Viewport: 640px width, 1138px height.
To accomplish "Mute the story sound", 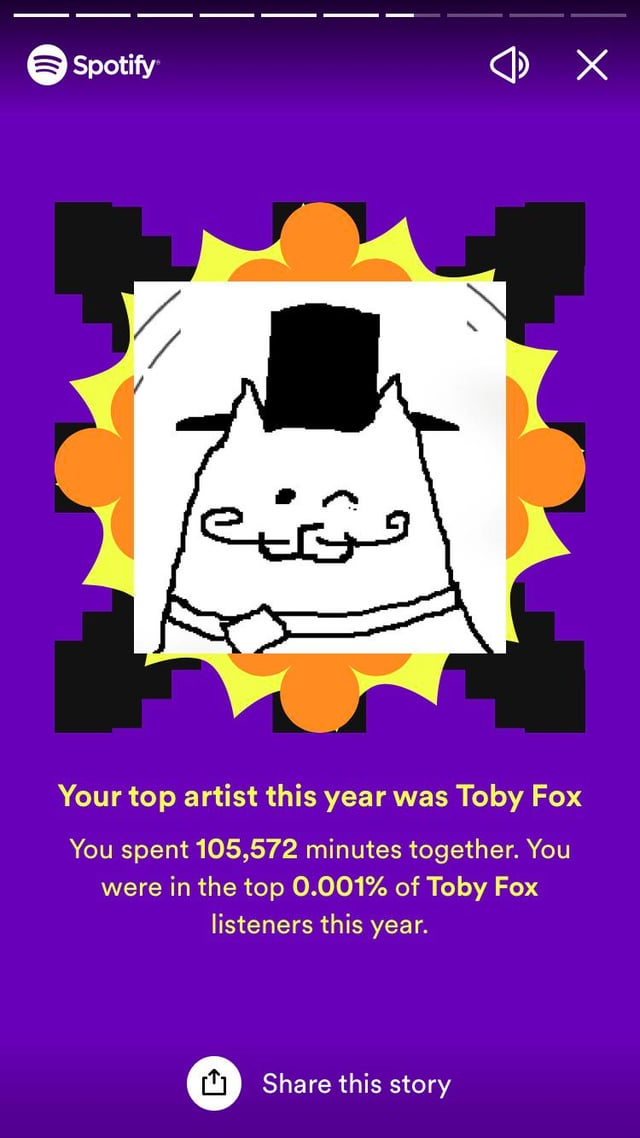I will 508,66.
